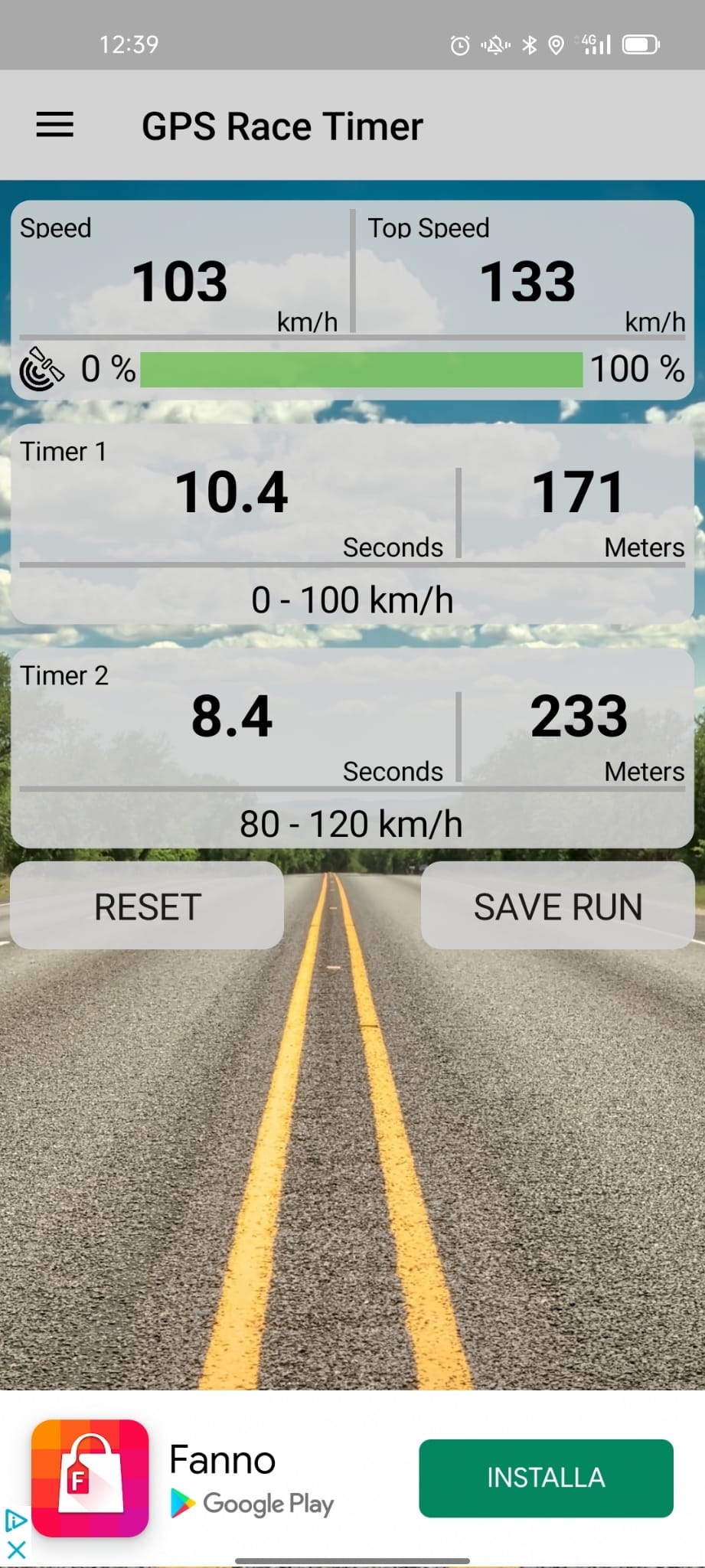Save the current run

click(x=557, y=906)
